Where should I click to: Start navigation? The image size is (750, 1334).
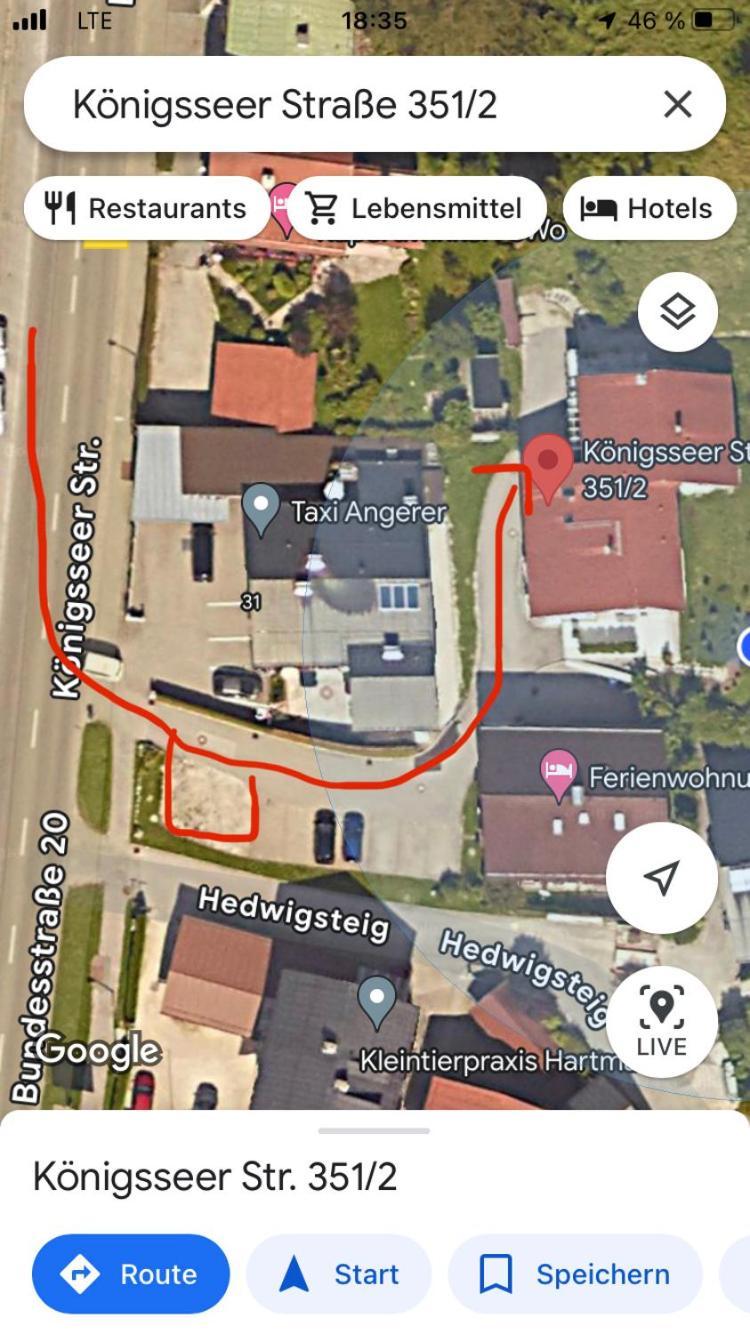tap(339, 1273)
